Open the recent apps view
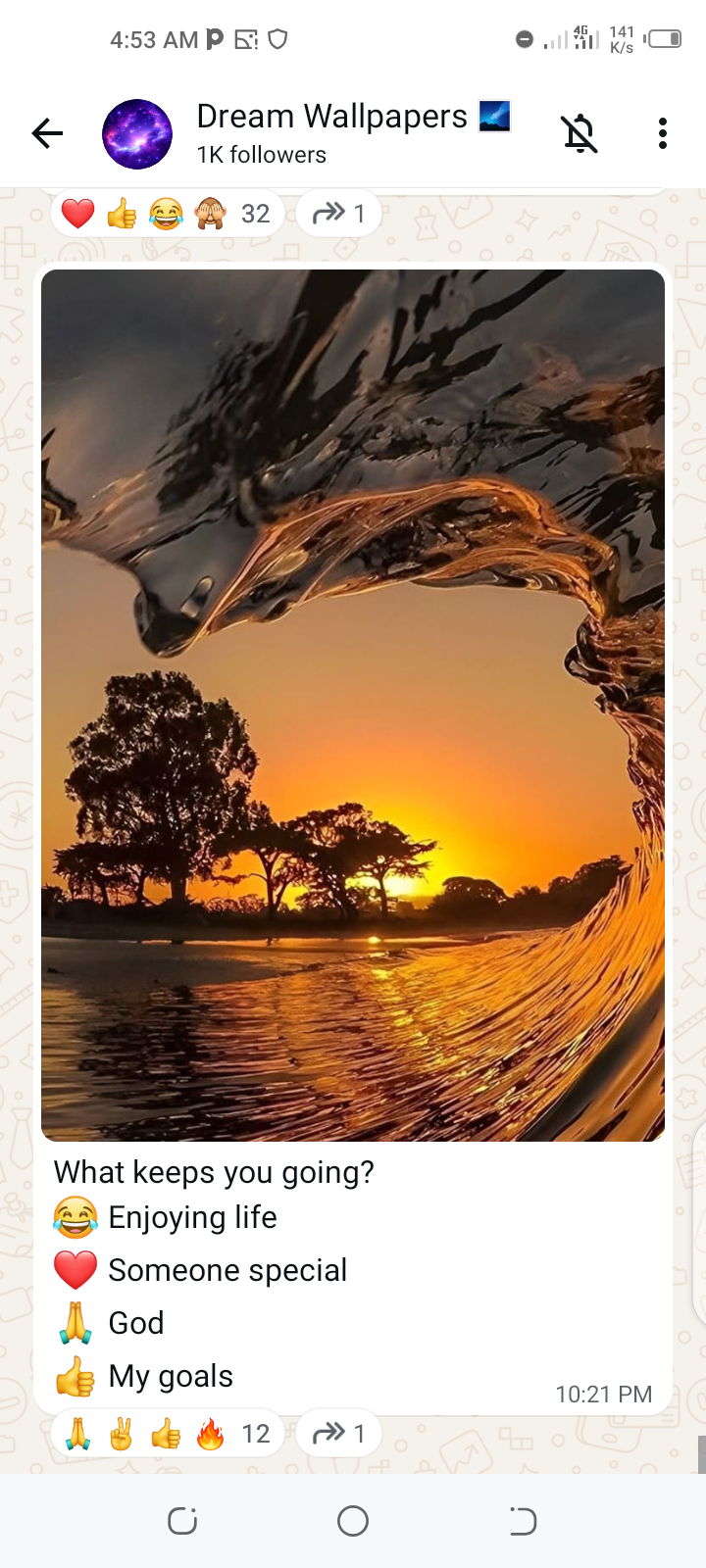 pos(182,1521)
